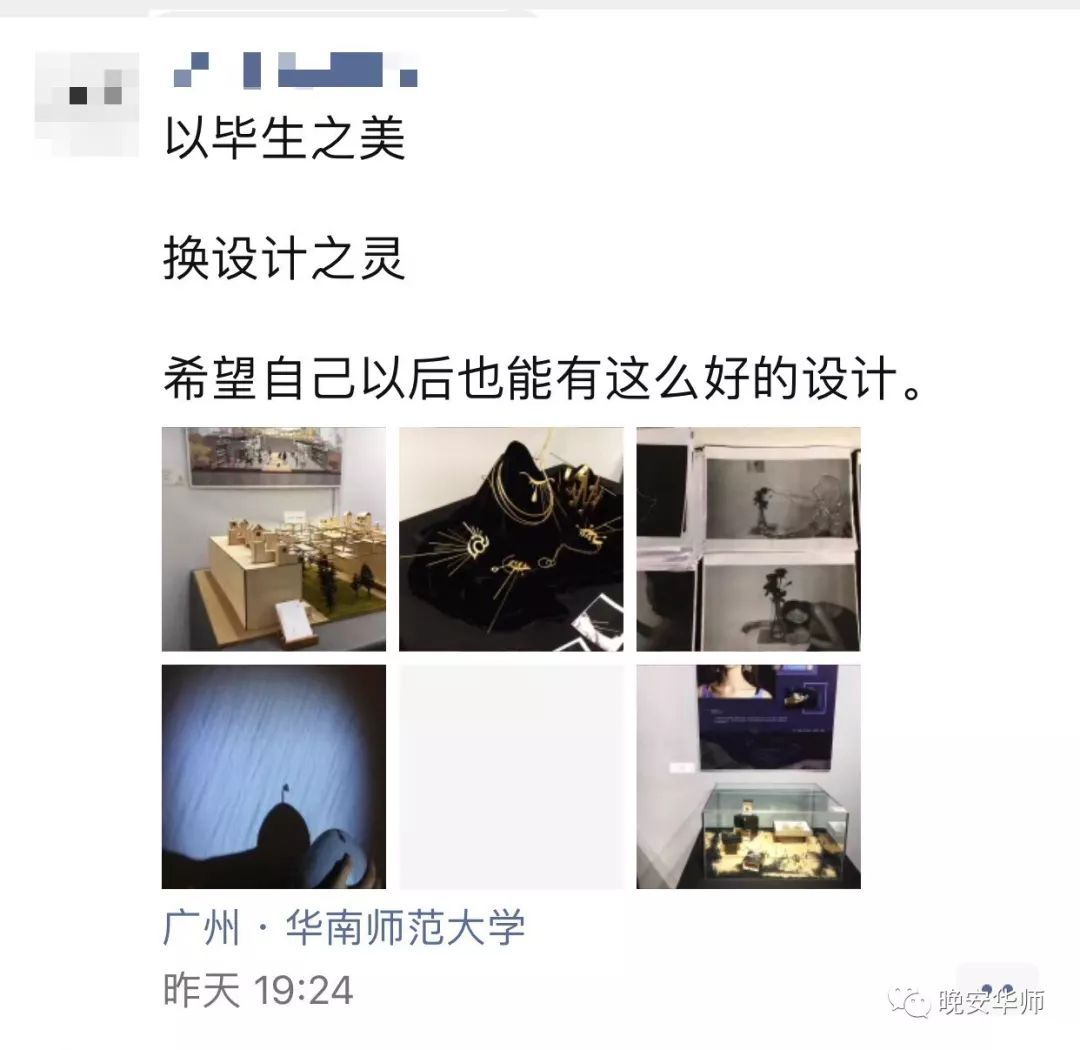The height and width of the screenshot is (1050, 1080).
Task: Open the like and comment dots button
Action: click(x=997, y=988)
